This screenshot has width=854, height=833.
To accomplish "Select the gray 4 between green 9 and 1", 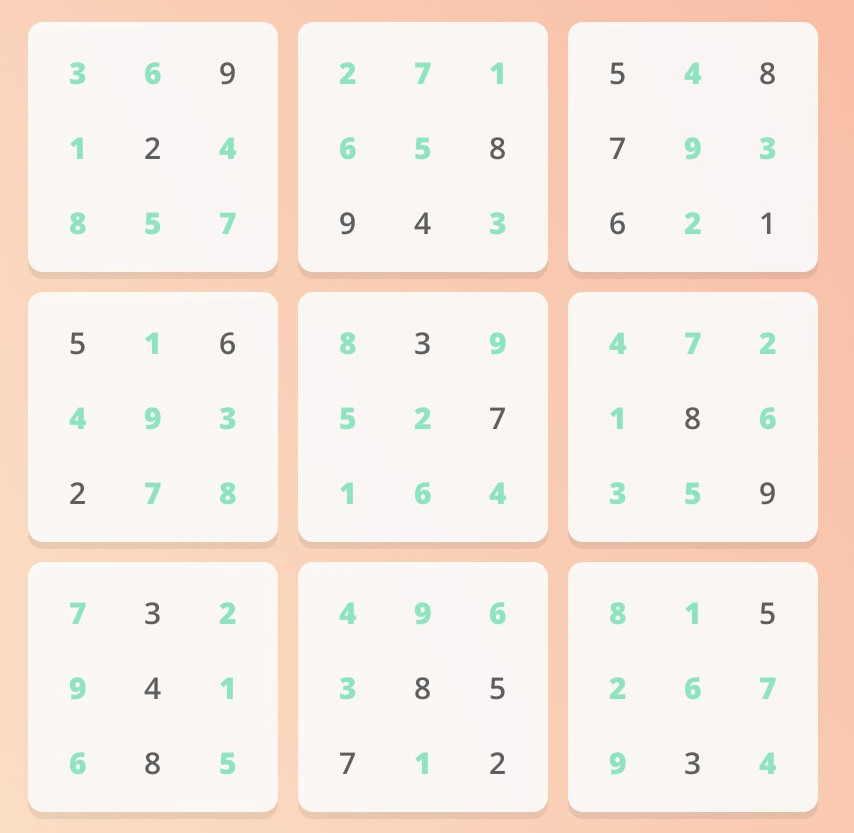I will click(x=152, y=689).
